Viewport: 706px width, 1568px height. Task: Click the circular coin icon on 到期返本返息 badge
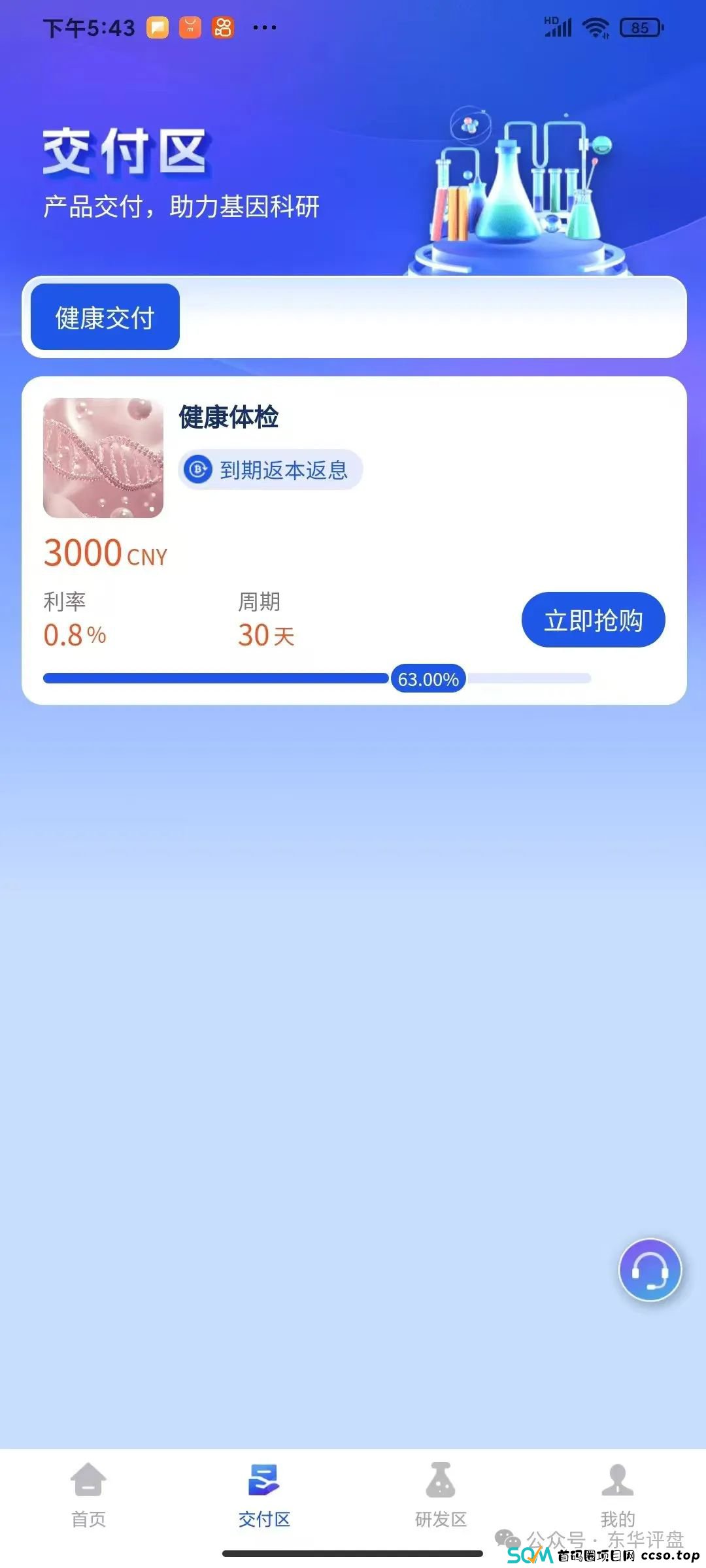(199, 470)
